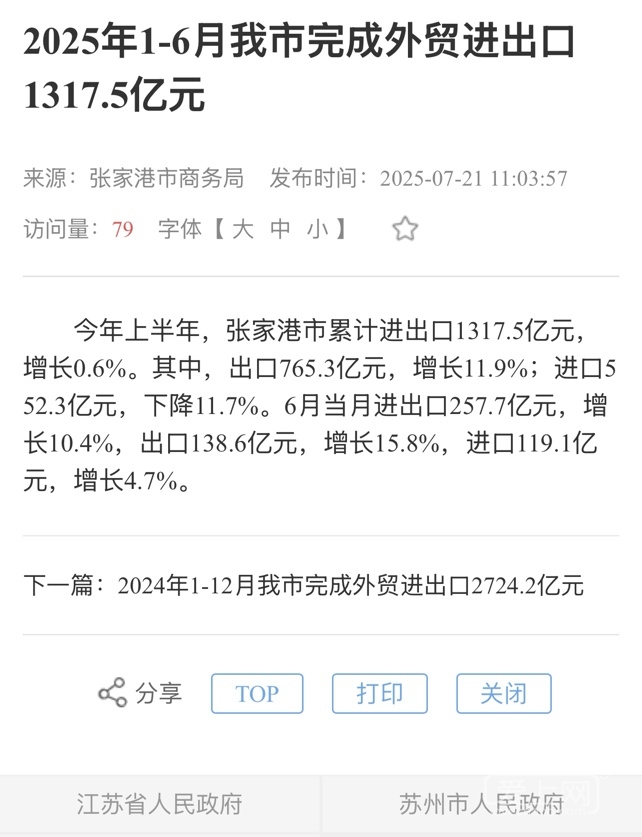
Task: Set font size to 小 (small)
Action: click(318, 229)
